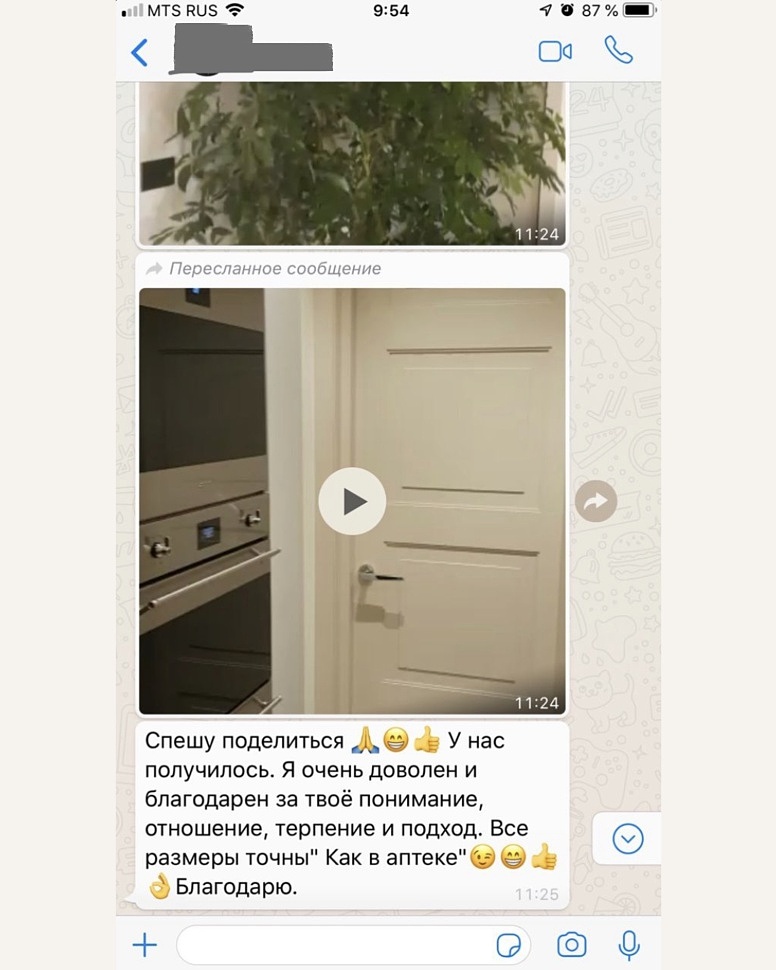Go back to the chat list
The width and height of the screenshot is (776, 970).
139,53
